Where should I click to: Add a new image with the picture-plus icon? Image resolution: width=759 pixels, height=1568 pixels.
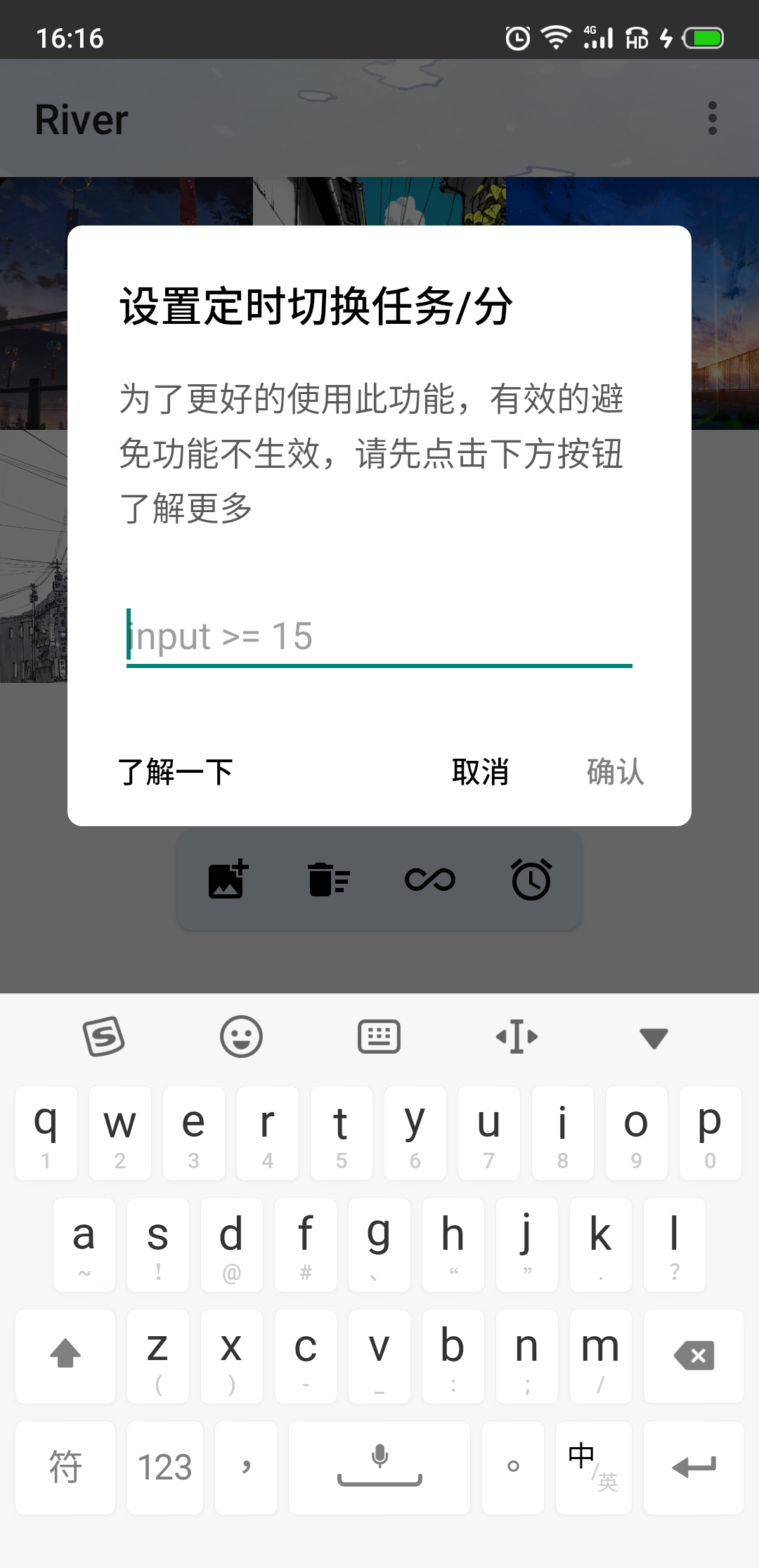(228, 880)
